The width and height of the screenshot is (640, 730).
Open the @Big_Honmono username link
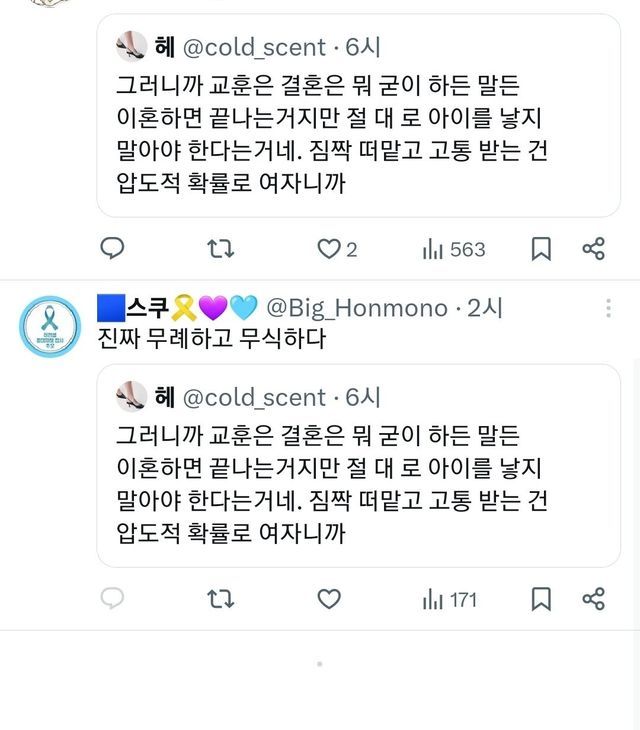357,308
